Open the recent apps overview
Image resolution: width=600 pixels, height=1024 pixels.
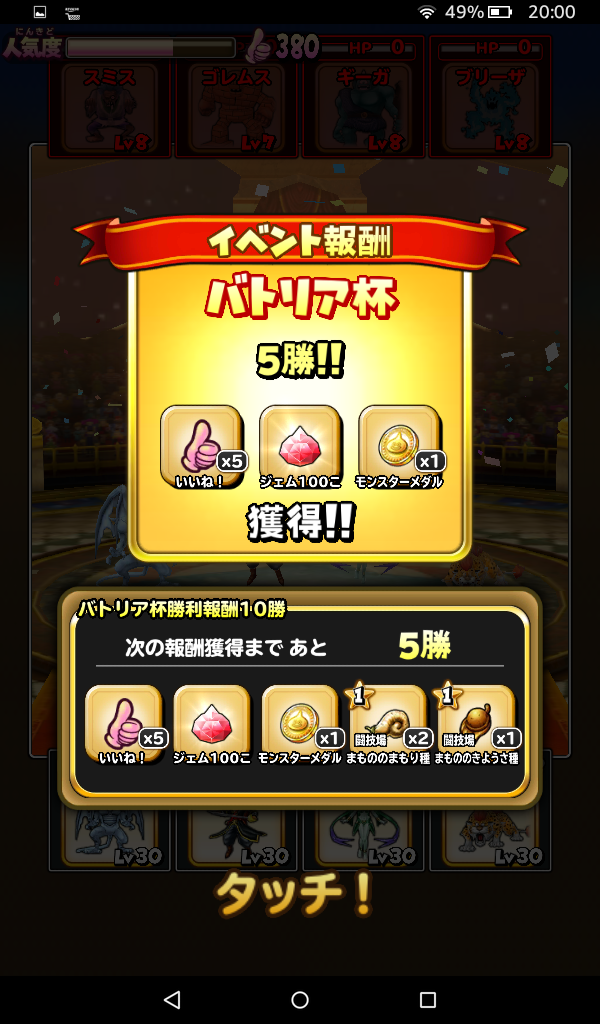tap(428, 999)
